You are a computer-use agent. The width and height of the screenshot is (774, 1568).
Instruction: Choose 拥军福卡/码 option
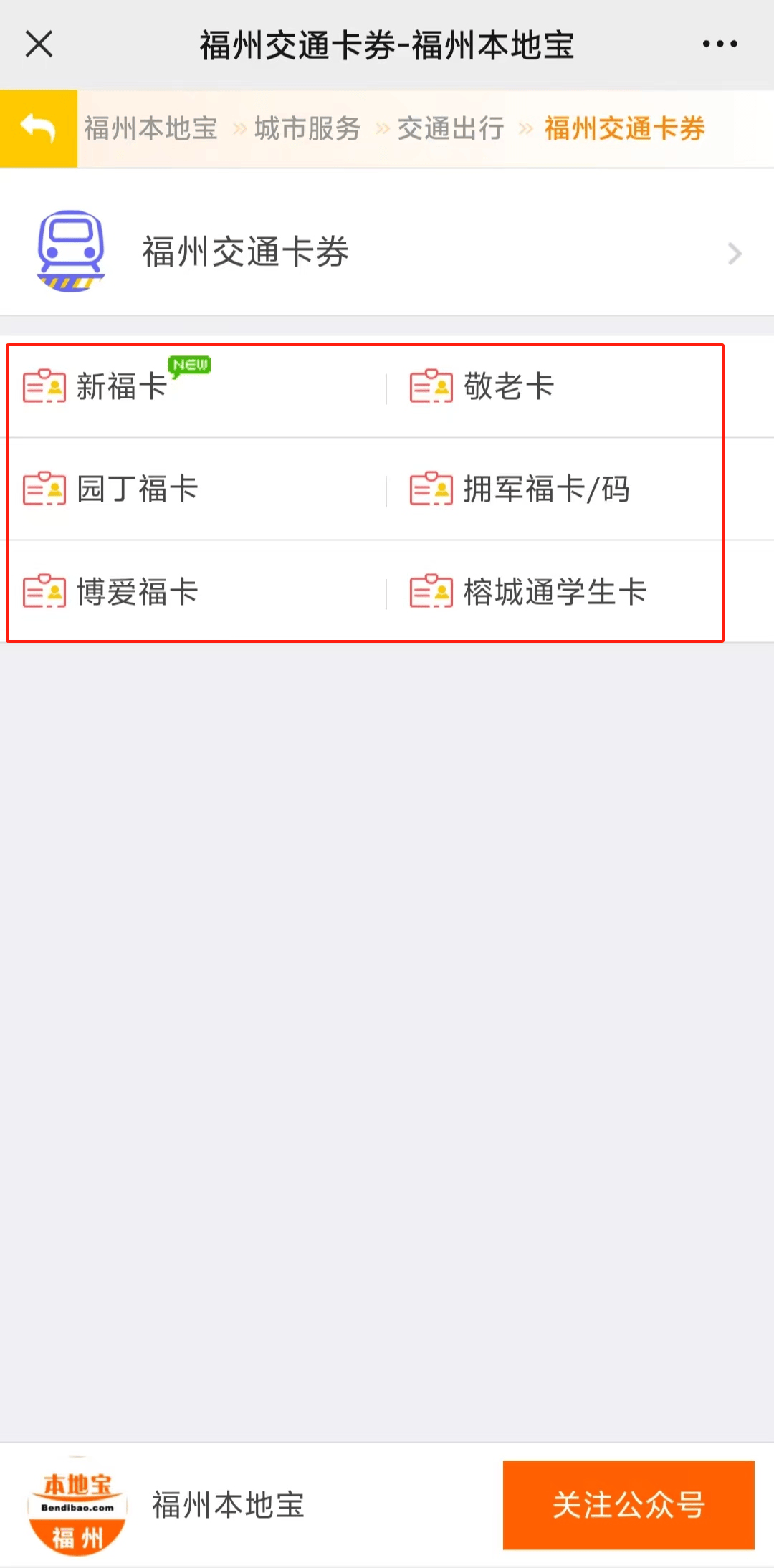[546, 489]
